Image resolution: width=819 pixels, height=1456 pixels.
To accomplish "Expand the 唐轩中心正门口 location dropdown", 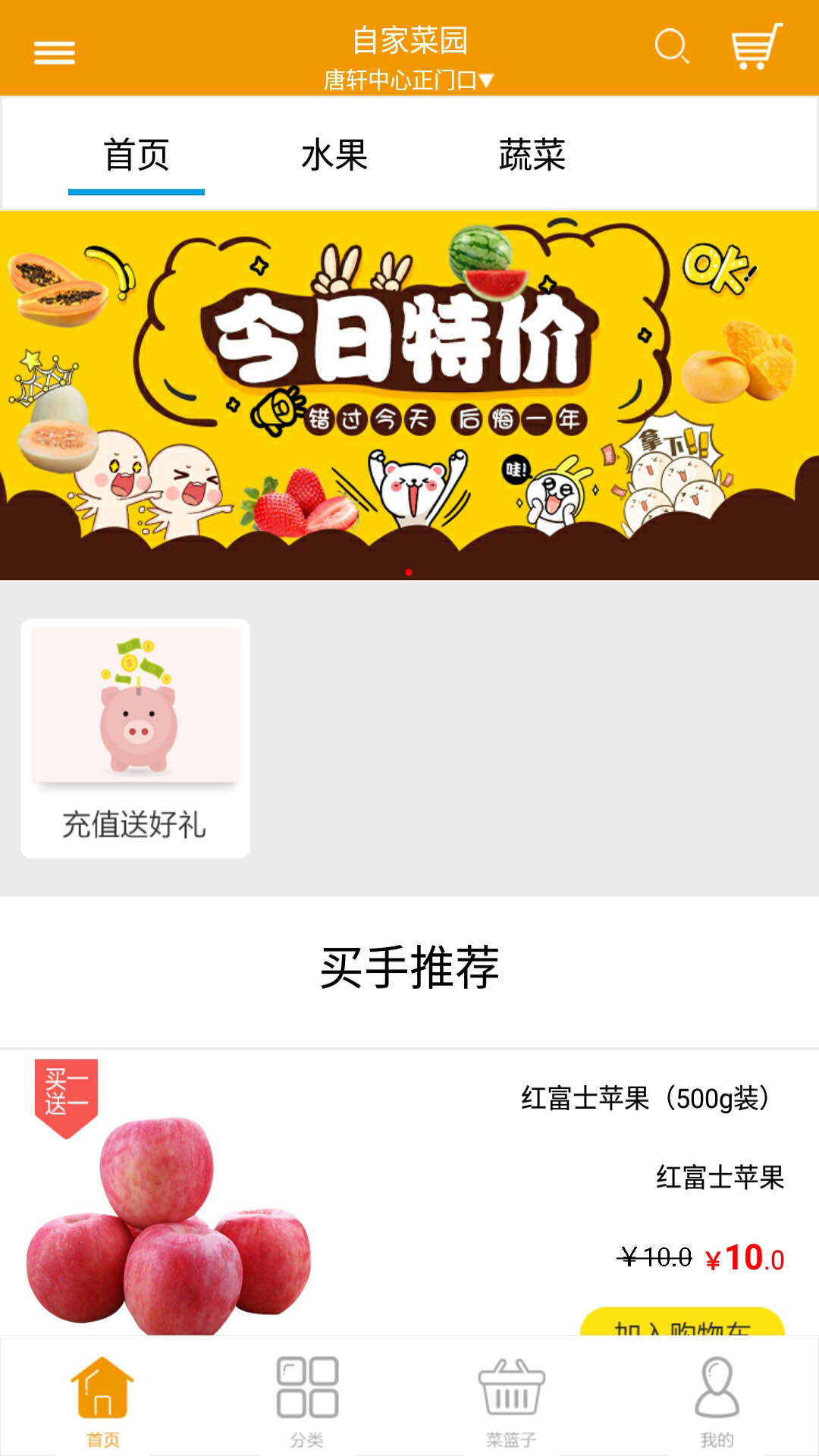I will [x=409, y=80].
